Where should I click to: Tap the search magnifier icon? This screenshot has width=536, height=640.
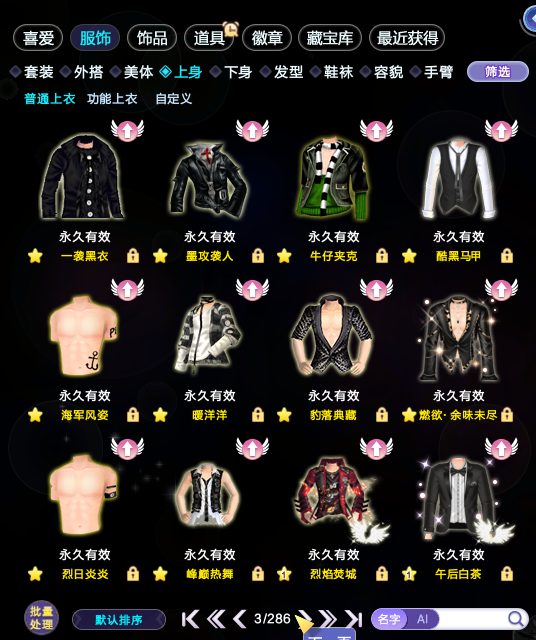pyautogui.click(x=515, y=619)
